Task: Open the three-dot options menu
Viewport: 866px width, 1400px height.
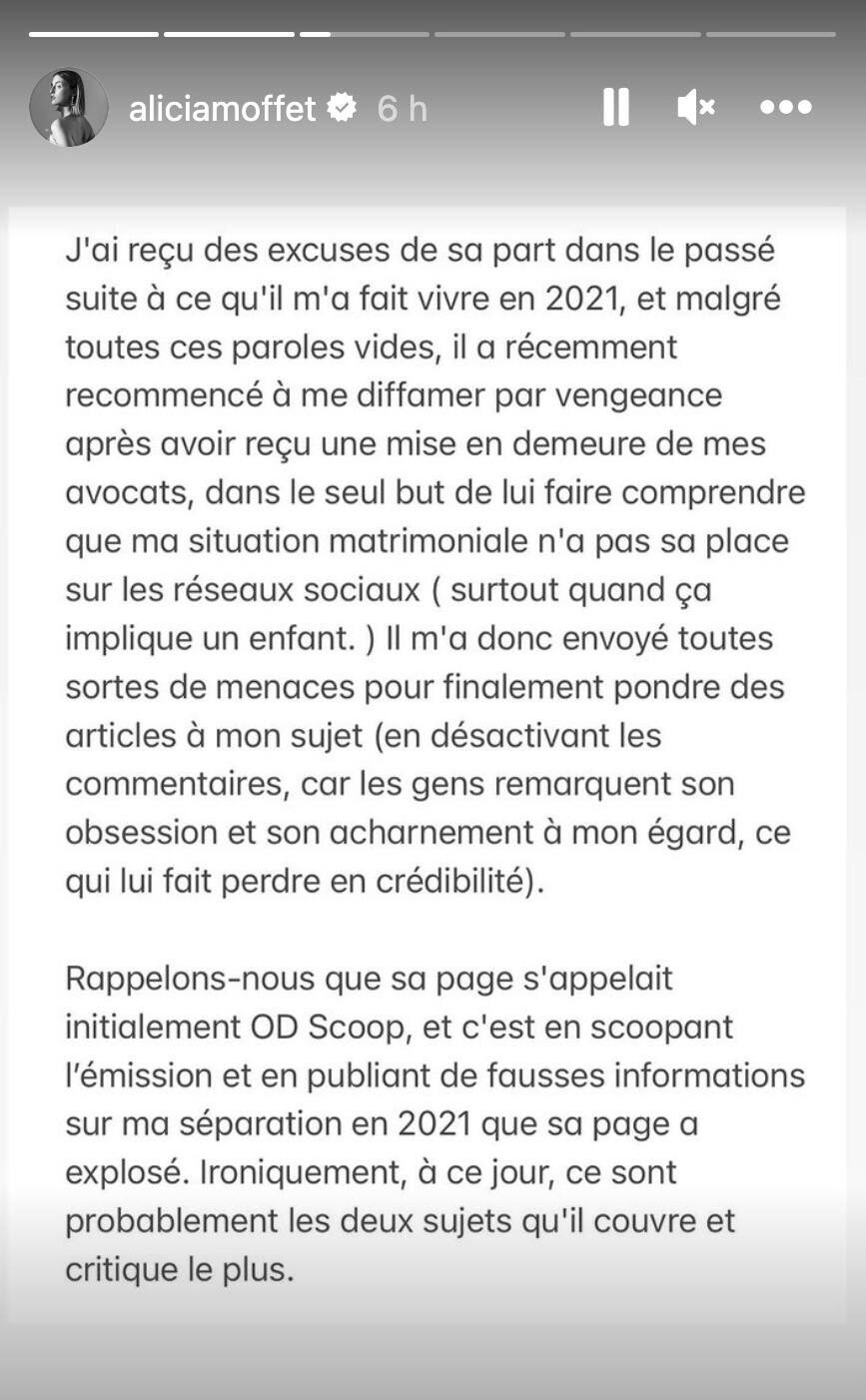Action: pyautogui.click(x=785, y=107)
